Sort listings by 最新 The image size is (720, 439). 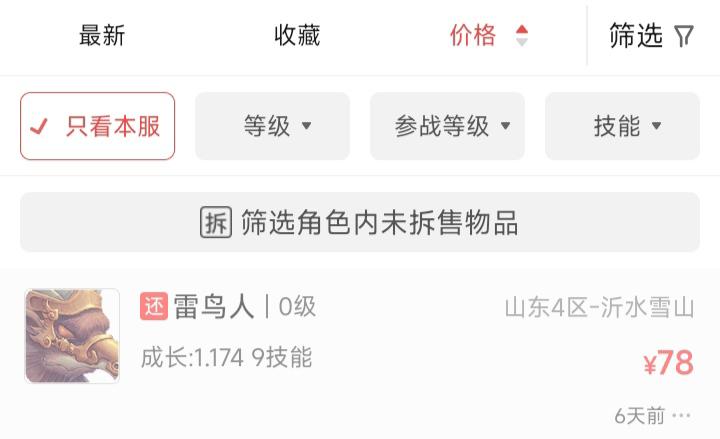pos(102,36)
